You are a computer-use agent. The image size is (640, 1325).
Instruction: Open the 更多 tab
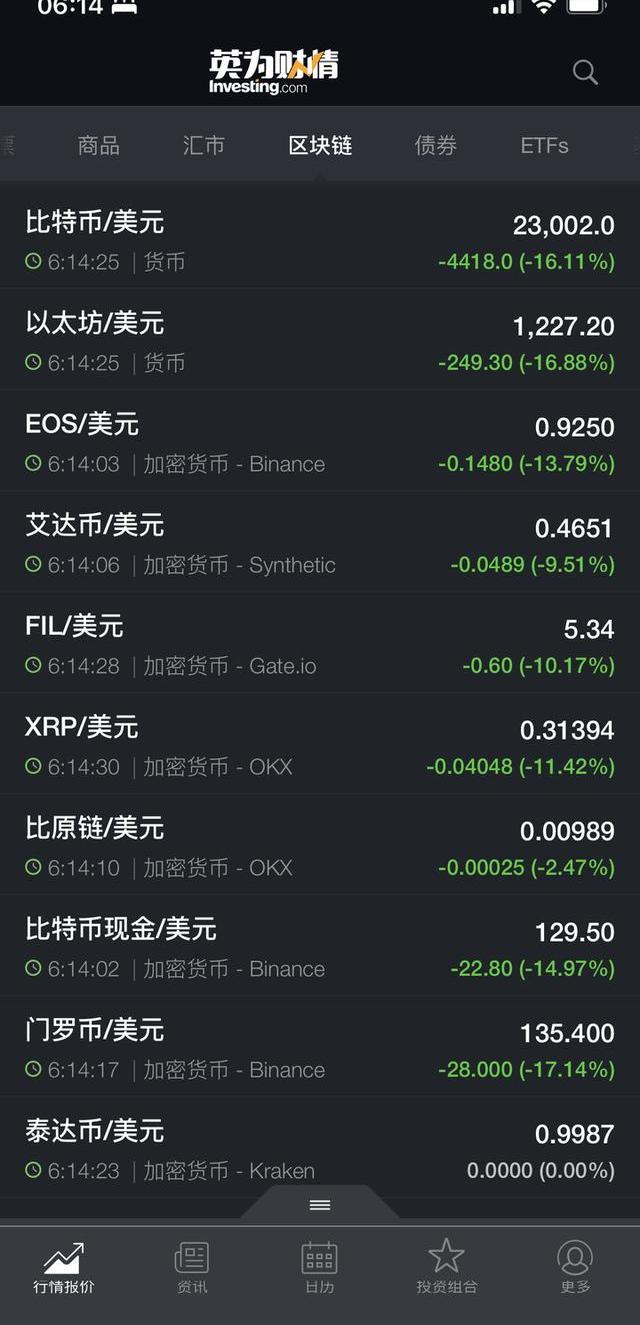(x=575, y=1268)
